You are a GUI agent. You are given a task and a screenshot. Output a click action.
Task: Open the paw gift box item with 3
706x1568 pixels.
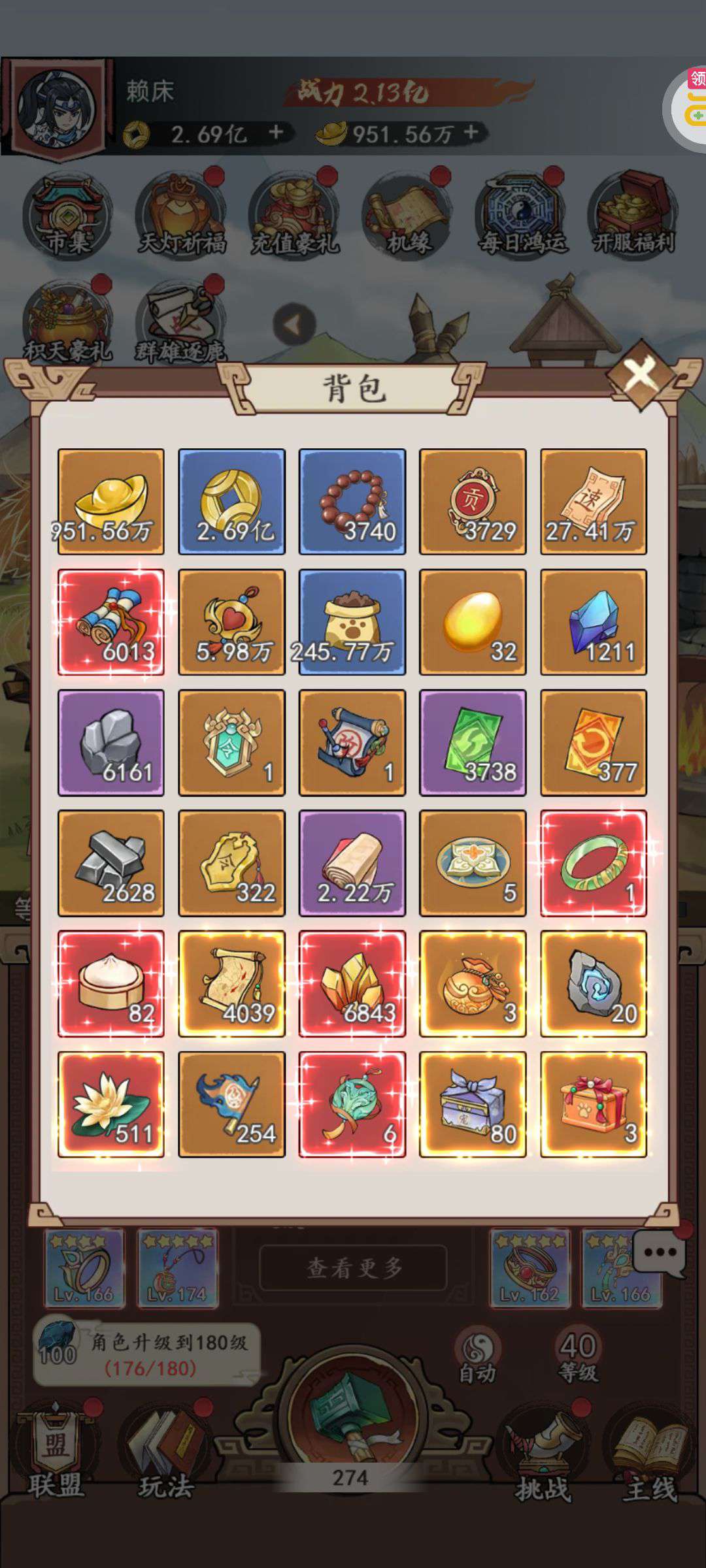tap(594, 1104)
